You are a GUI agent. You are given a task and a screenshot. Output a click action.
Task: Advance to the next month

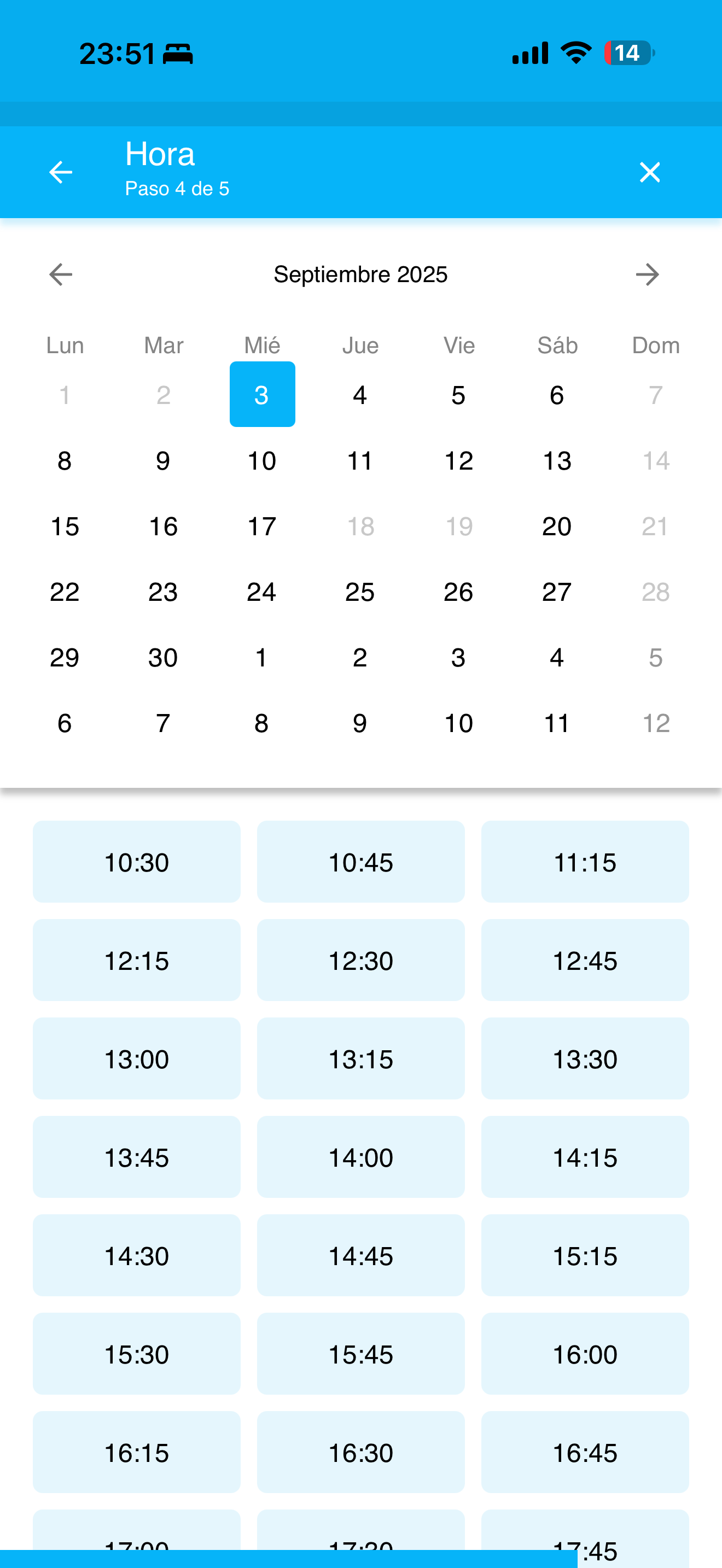click(x=647, y=274)
